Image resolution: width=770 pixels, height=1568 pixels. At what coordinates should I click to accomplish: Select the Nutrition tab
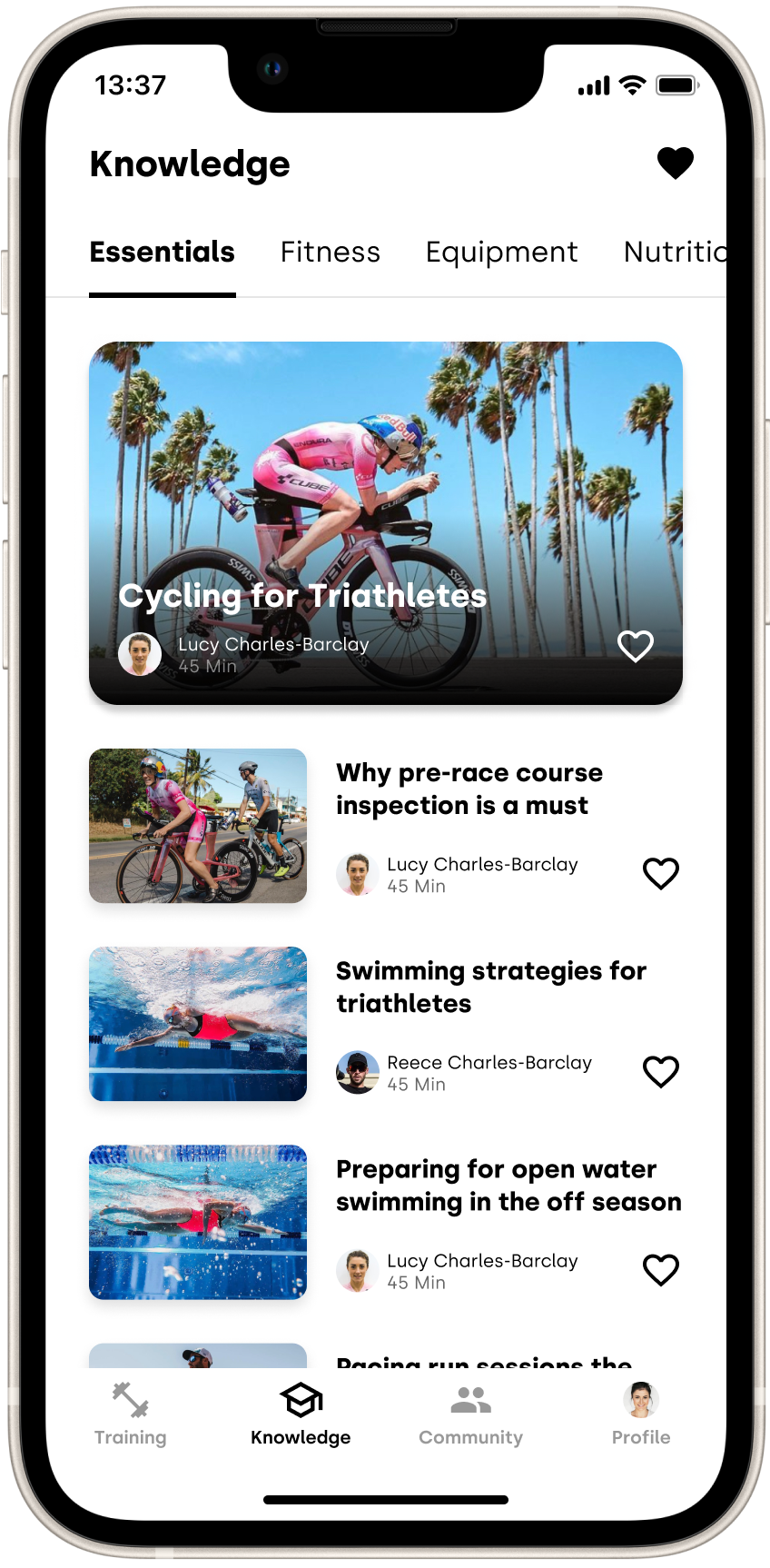[674, 252]
